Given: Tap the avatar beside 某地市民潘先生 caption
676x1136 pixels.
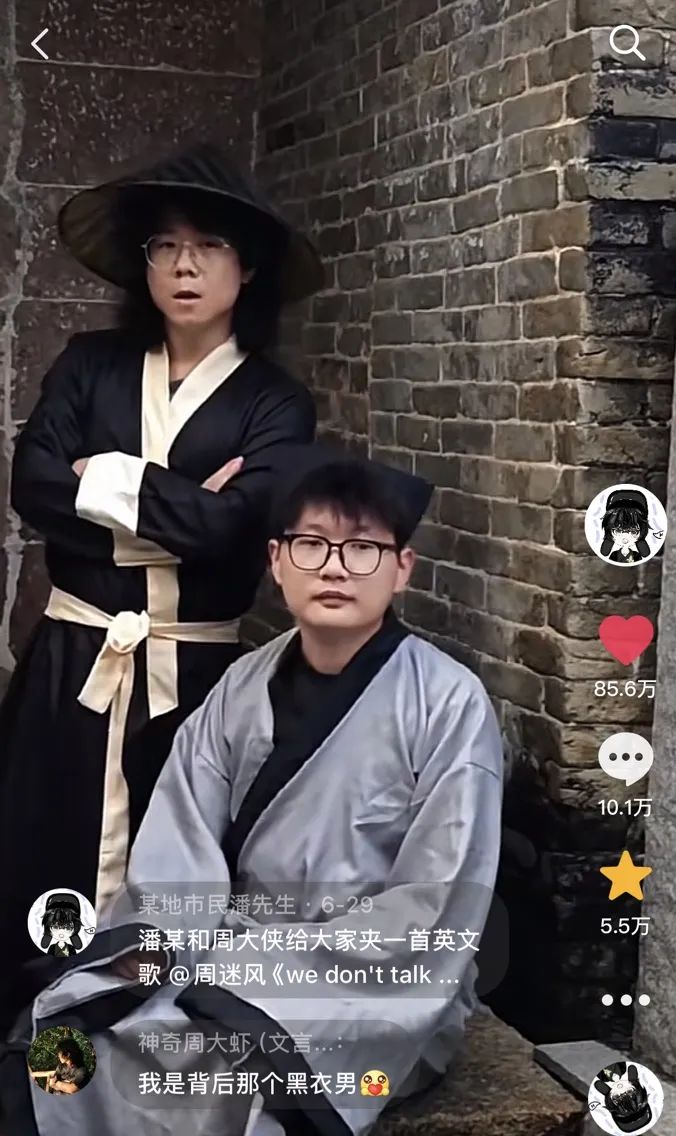Looking at the screenshot, I should pyautogui.click(x=62, y=922).
